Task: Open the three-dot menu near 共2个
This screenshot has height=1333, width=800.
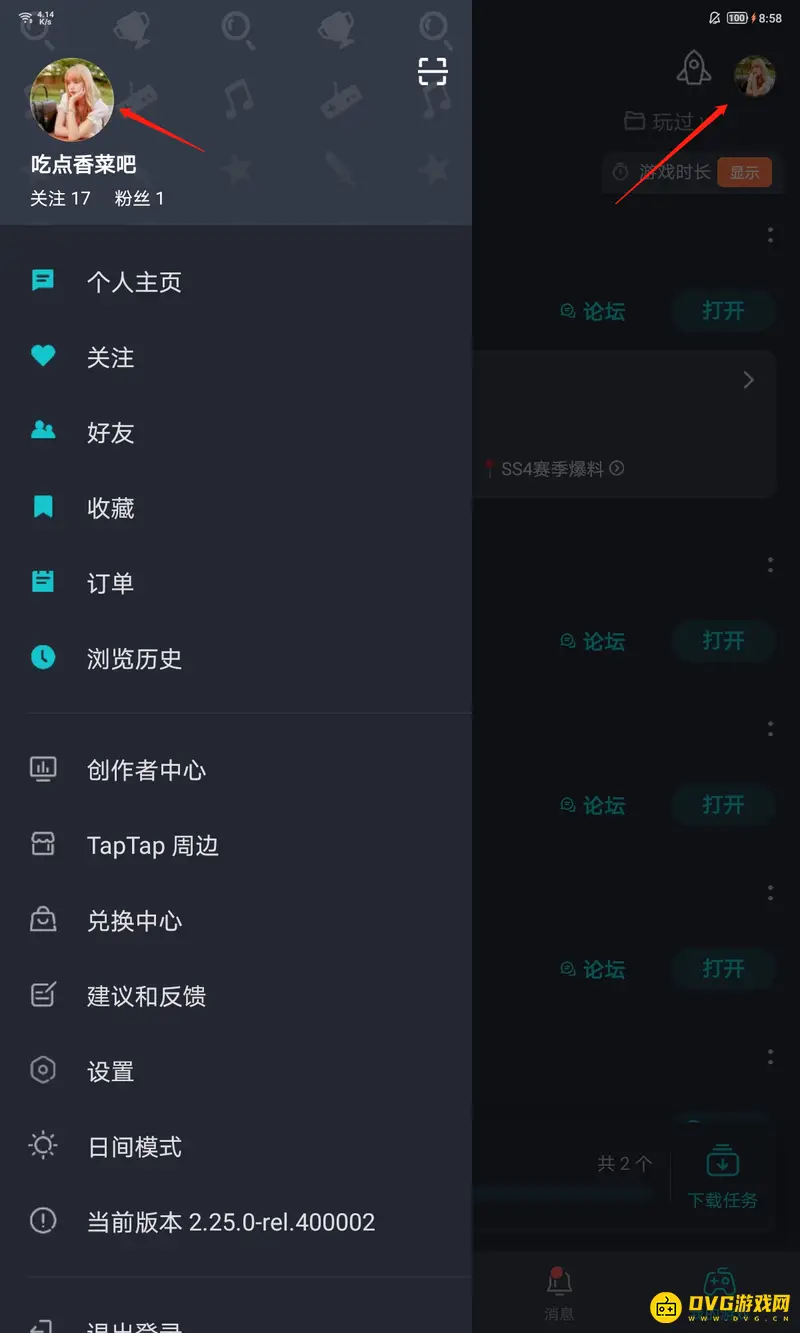Action: click(x=770, y=1056)
